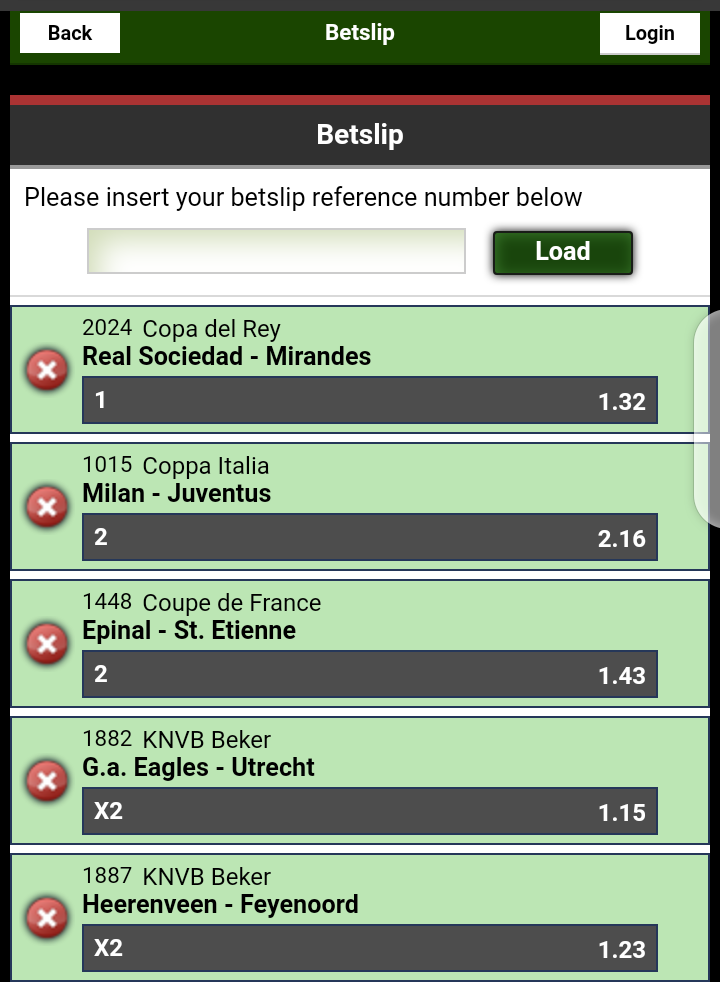Delete Heerenveen - Feyenoord from the slip

[46, 918]
